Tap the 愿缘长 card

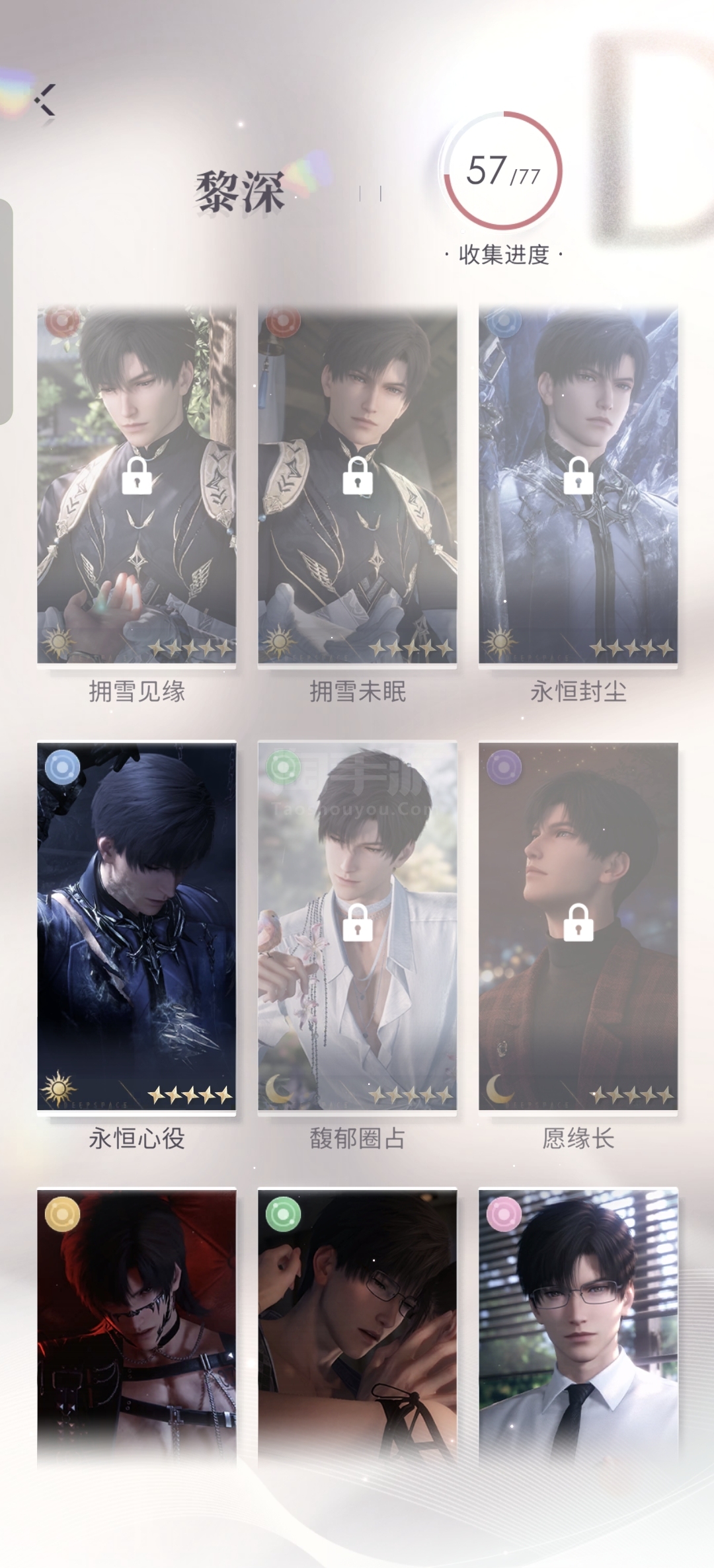pos(578,926)
